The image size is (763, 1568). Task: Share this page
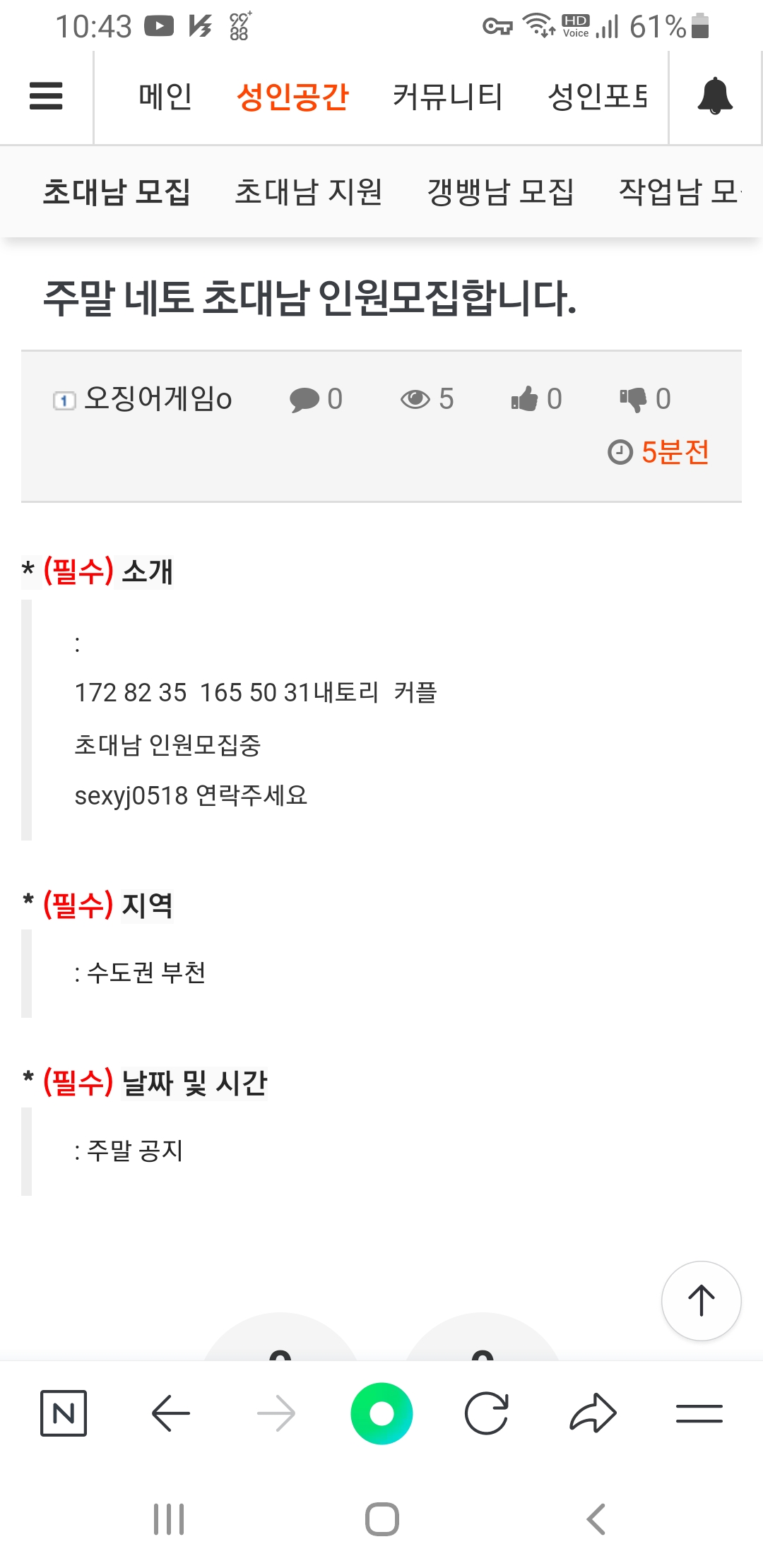point(593,1413)
